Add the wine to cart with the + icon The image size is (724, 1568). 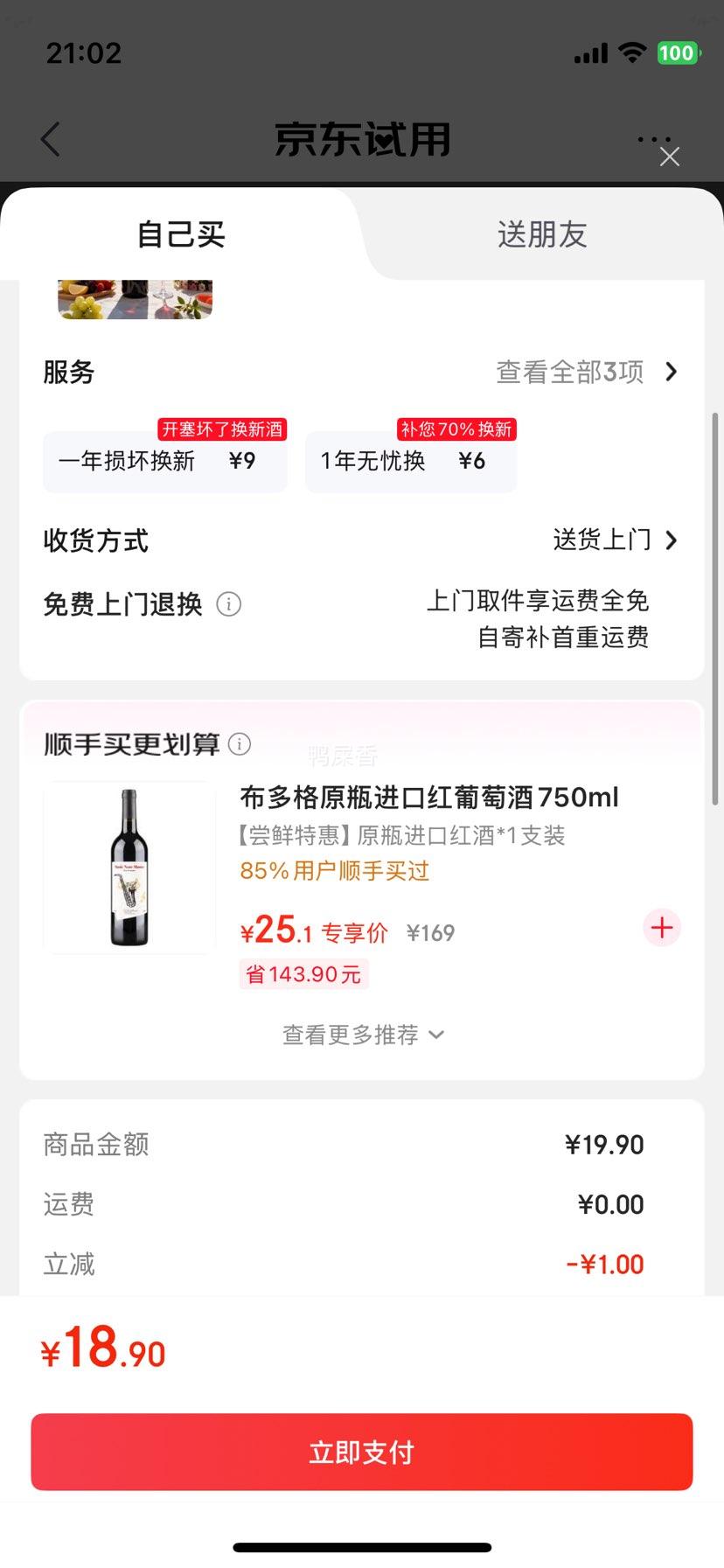[661, 928]
